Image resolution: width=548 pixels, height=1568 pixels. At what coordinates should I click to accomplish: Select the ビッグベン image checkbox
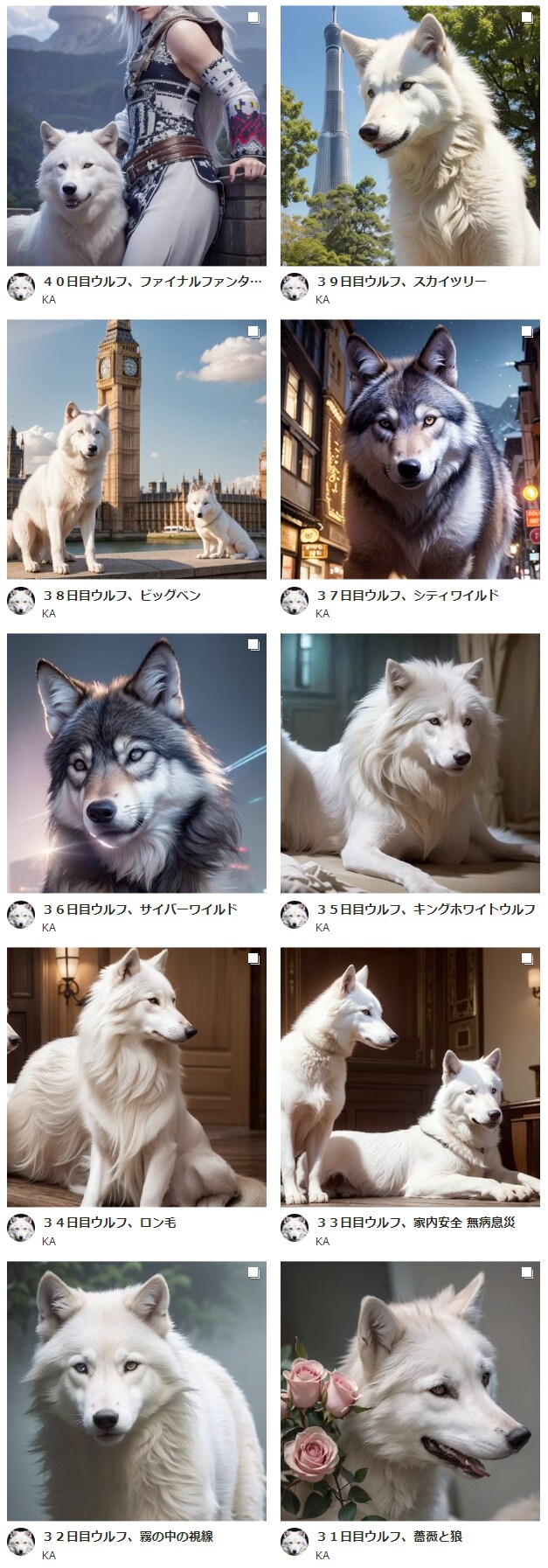click(x=253, y=331)
